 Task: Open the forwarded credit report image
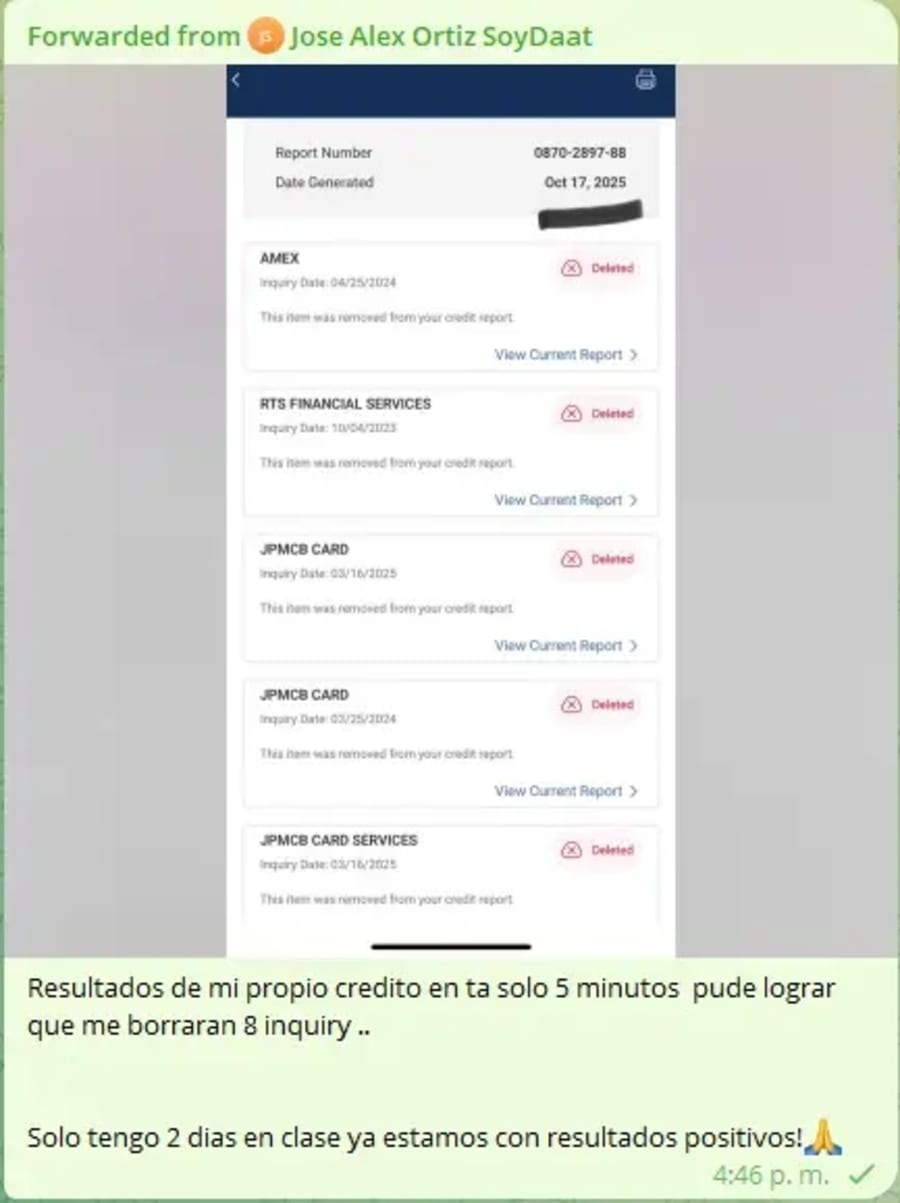(x=450, y=510)
